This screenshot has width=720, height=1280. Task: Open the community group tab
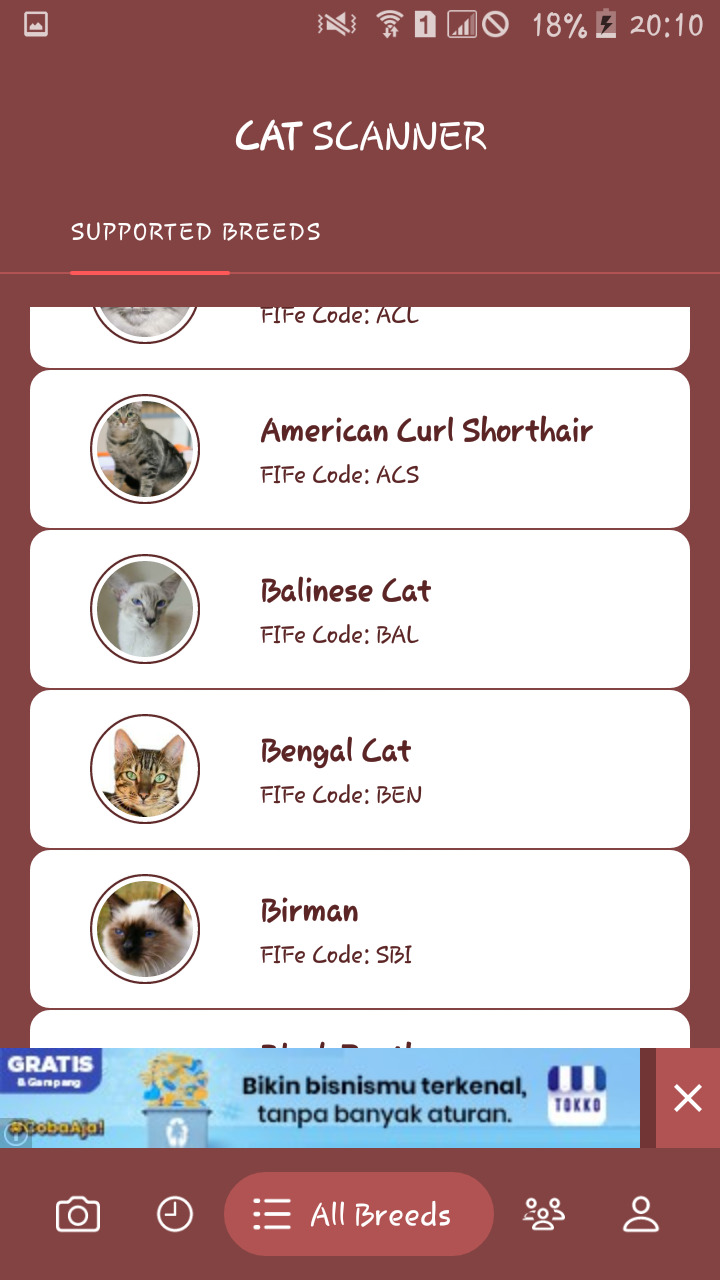tap(543, 1215)
